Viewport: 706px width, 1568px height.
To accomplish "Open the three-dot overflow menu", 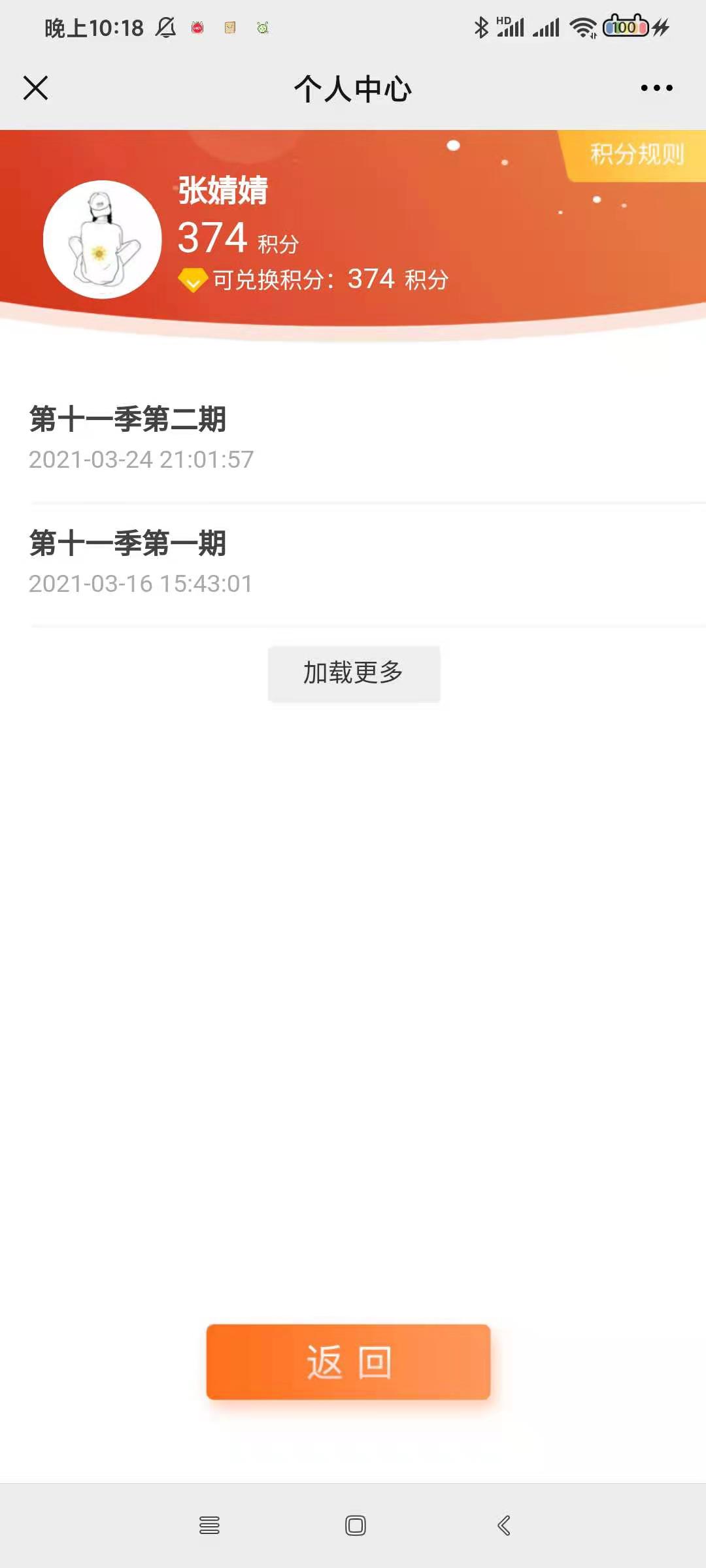I will [x=656, y=88].
